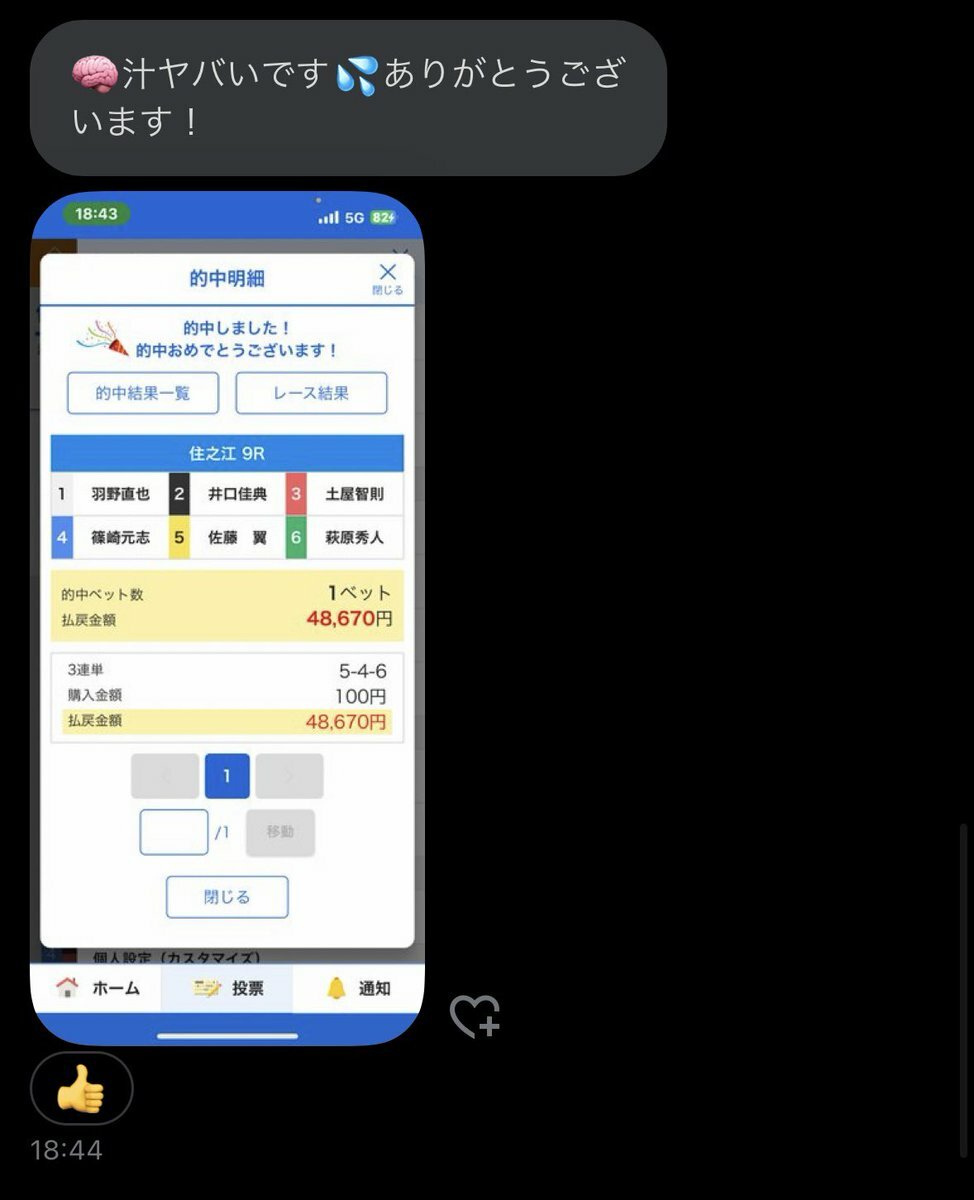Add a heart reaction to the image

[x=475, y=1016]
